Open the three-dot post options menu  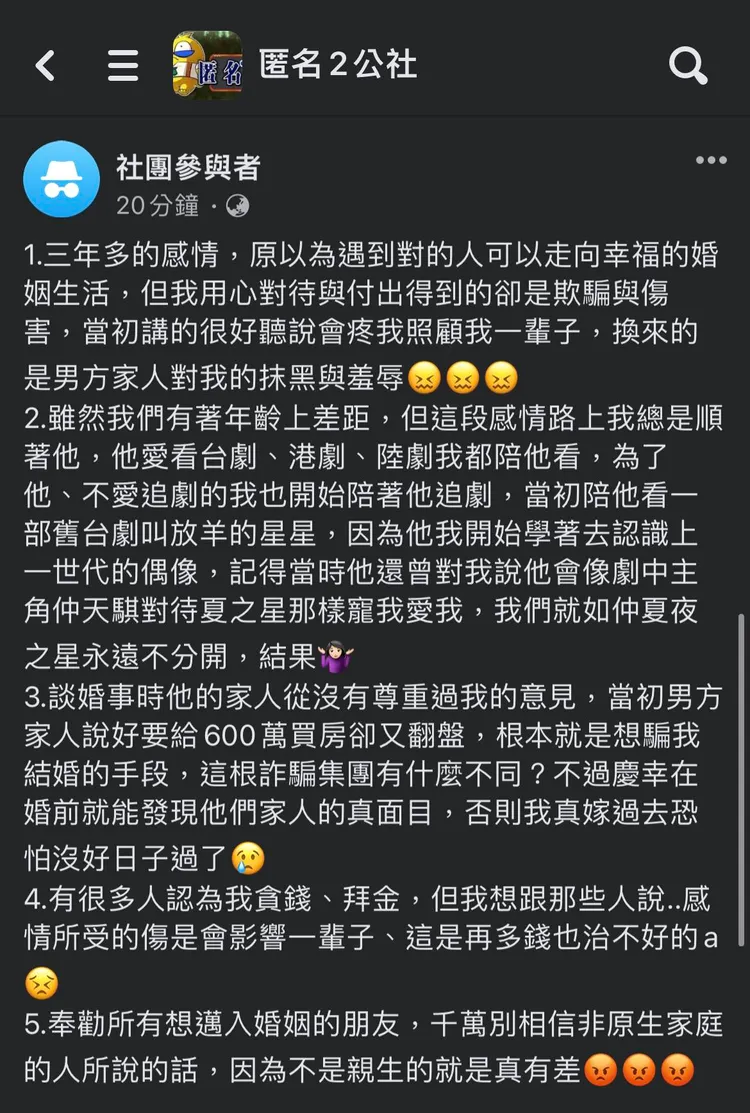click(712, 158)
